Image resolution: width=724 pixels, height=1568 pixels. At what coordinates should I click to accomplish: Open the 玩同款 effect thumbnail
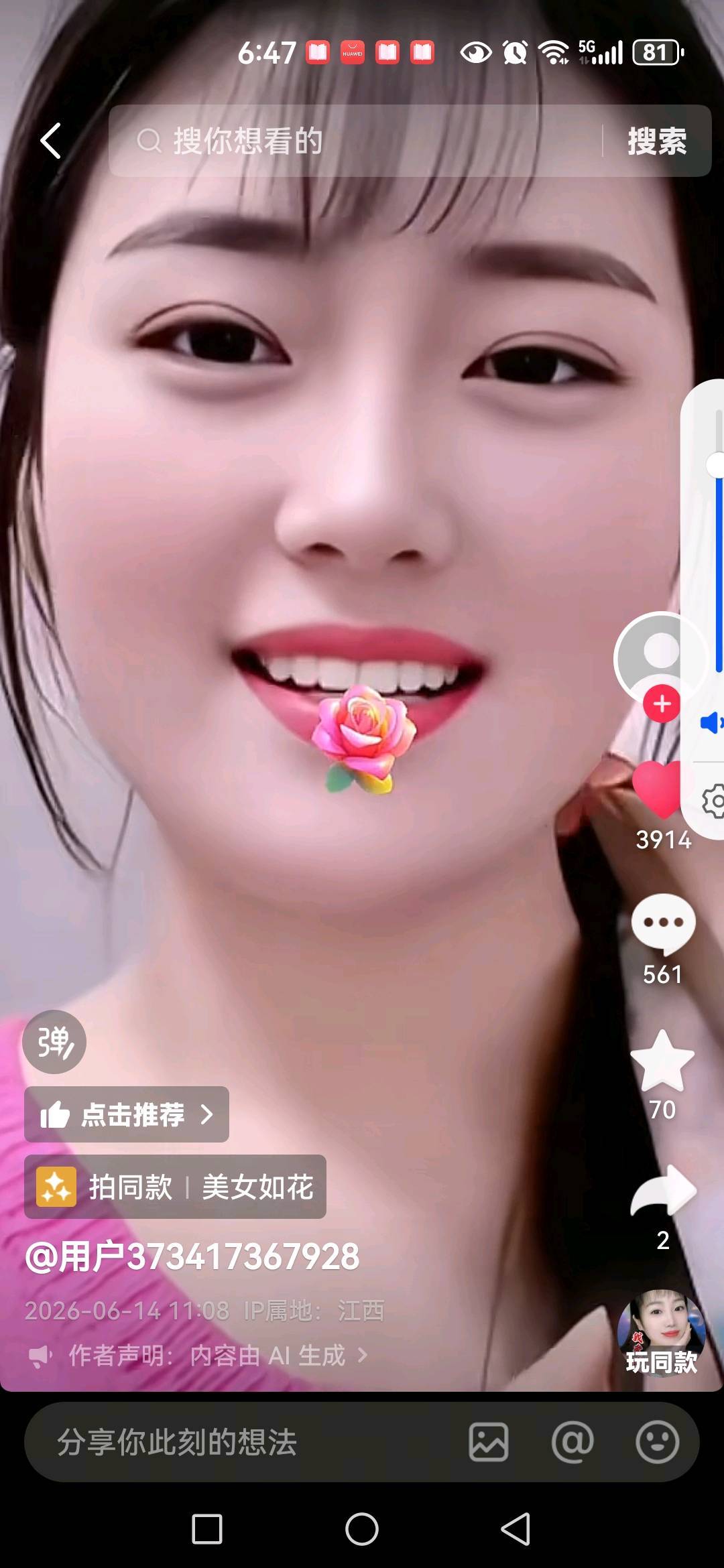coord(662,1330)
